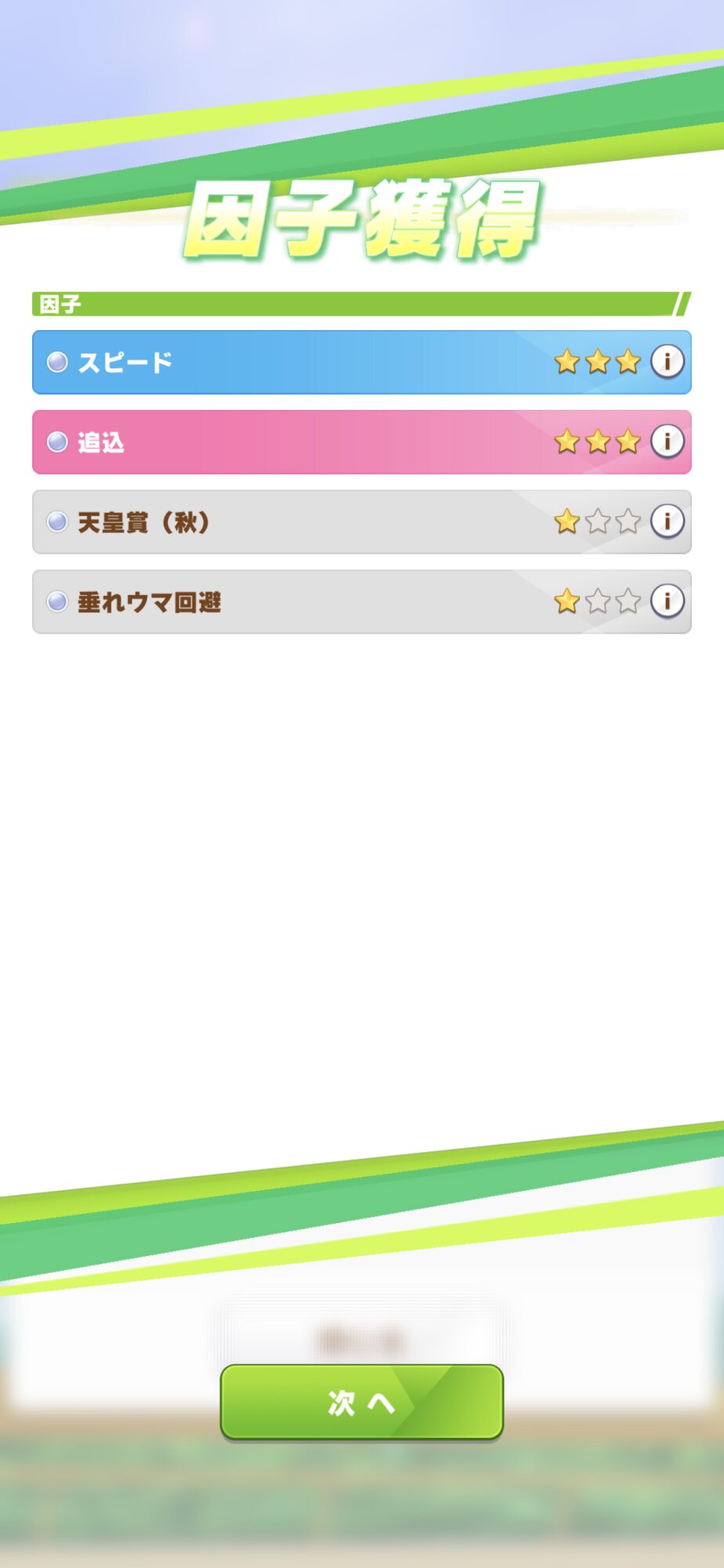The height and width of the screenshot is (1568, 724).
Task: Open info for the スピード factor
Action: click(x=667, y=361)
